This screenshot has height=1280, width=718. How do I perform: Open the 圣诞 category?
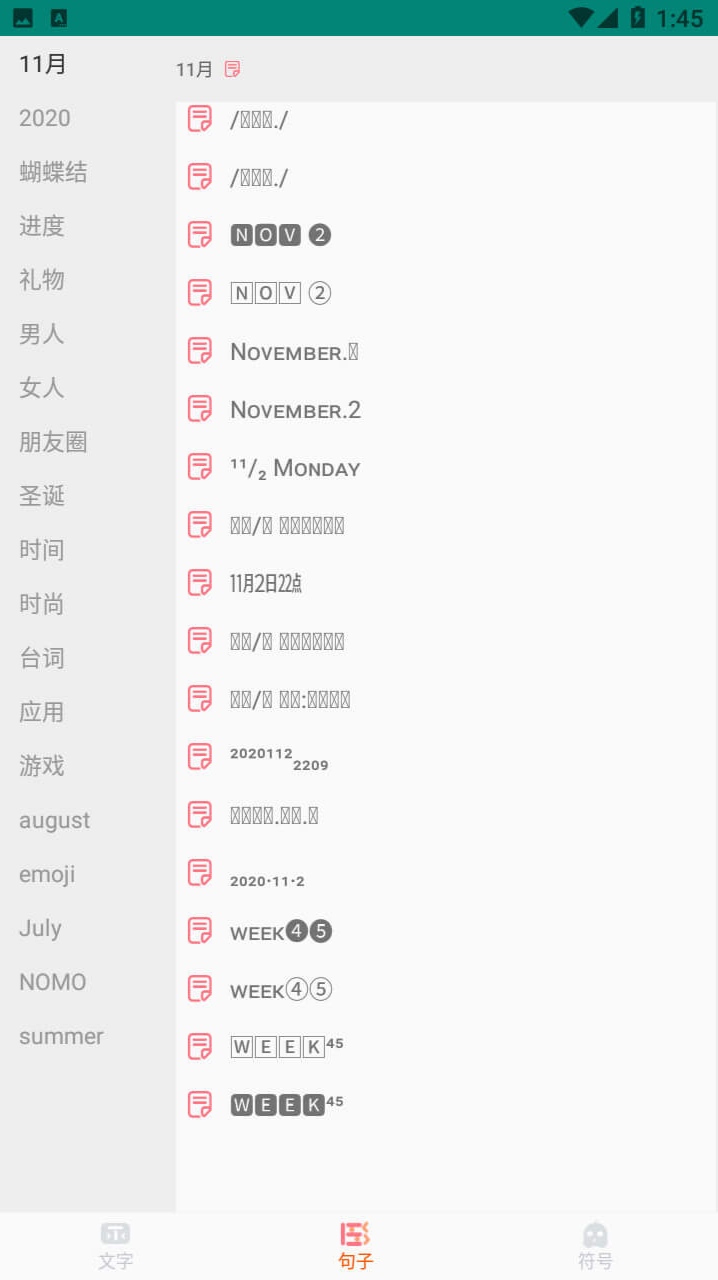pos(42,496)
